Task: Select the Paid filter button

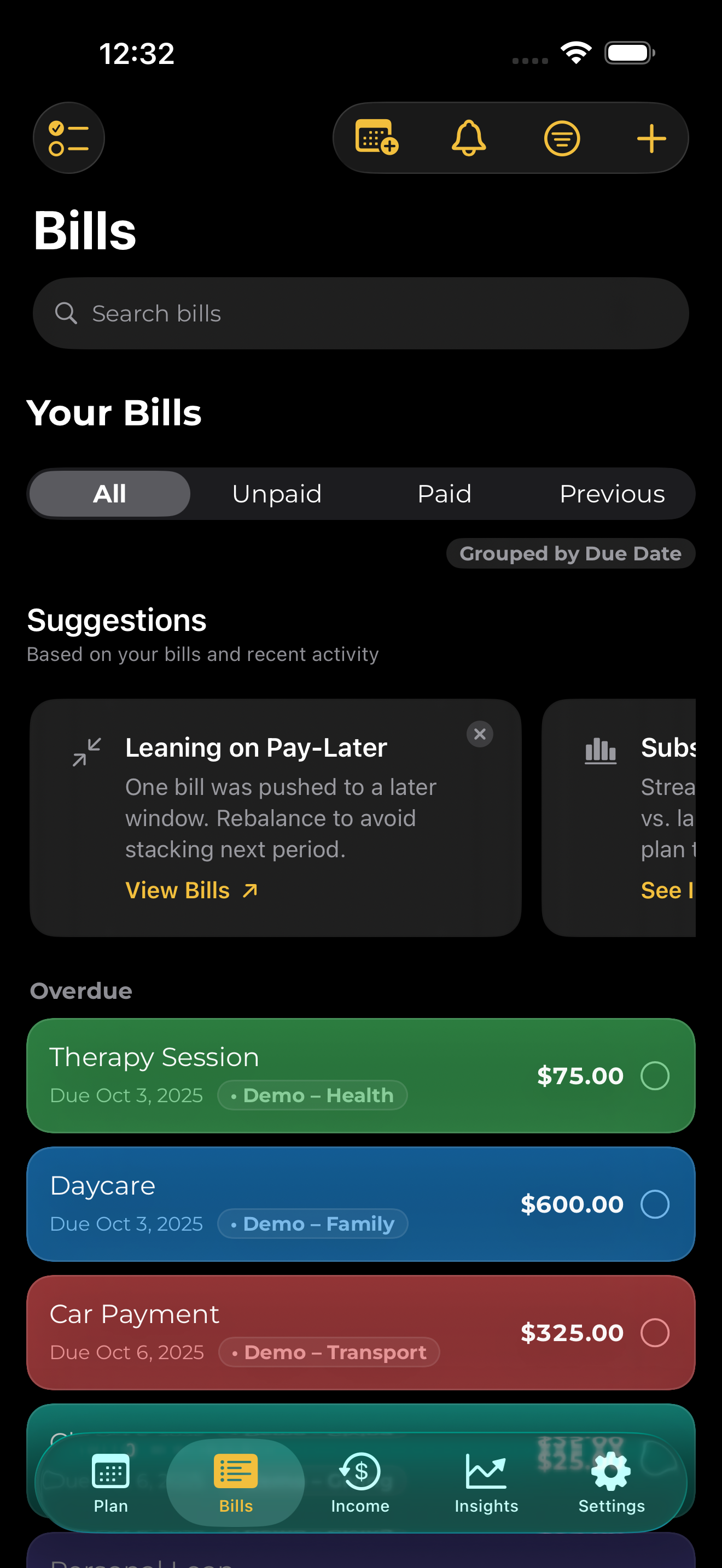Action: point(444,494)
